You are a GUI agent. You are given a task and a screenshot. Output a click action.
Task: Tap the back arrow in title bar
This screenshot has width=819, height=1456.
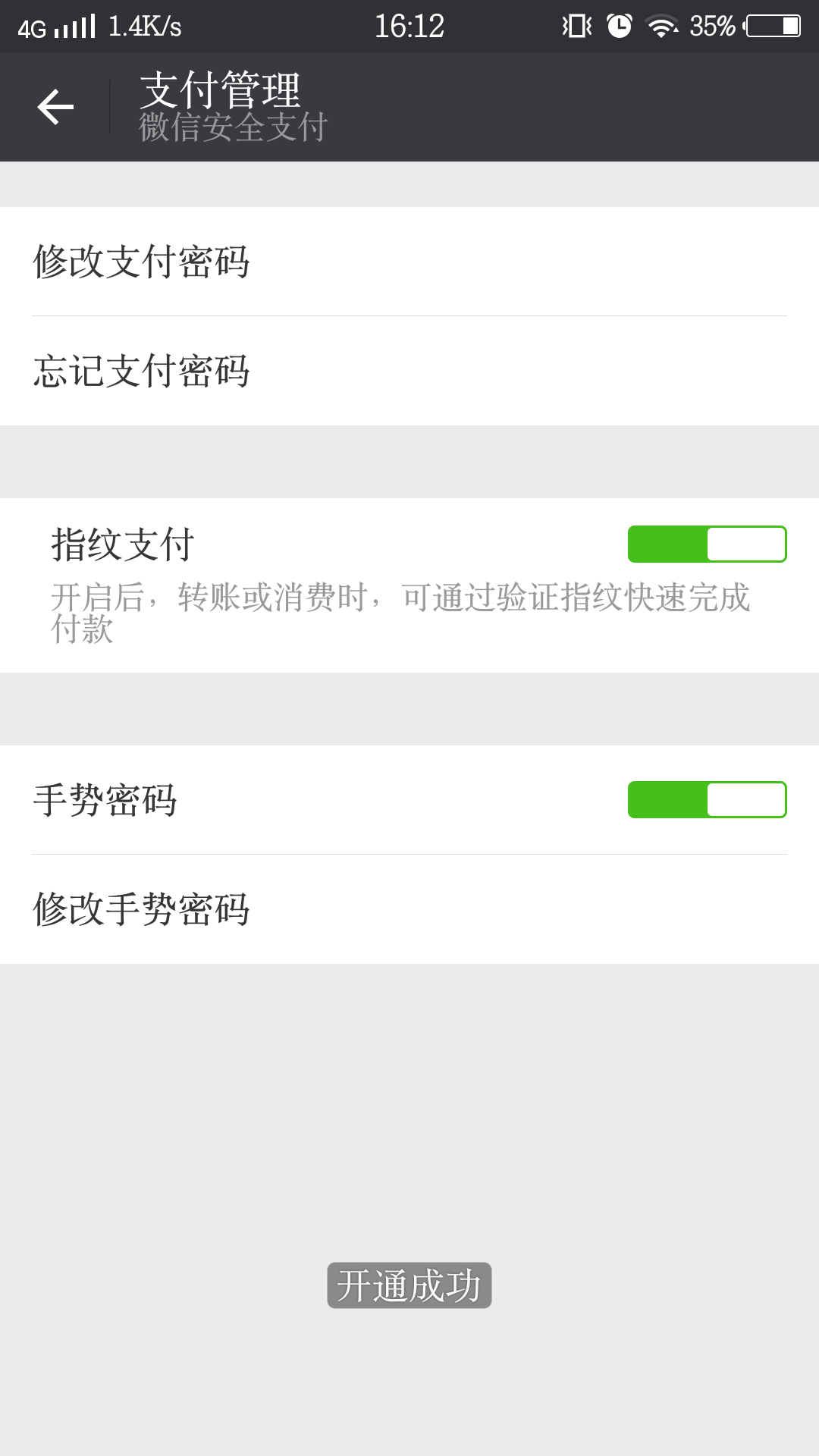(x=55, y=107)
